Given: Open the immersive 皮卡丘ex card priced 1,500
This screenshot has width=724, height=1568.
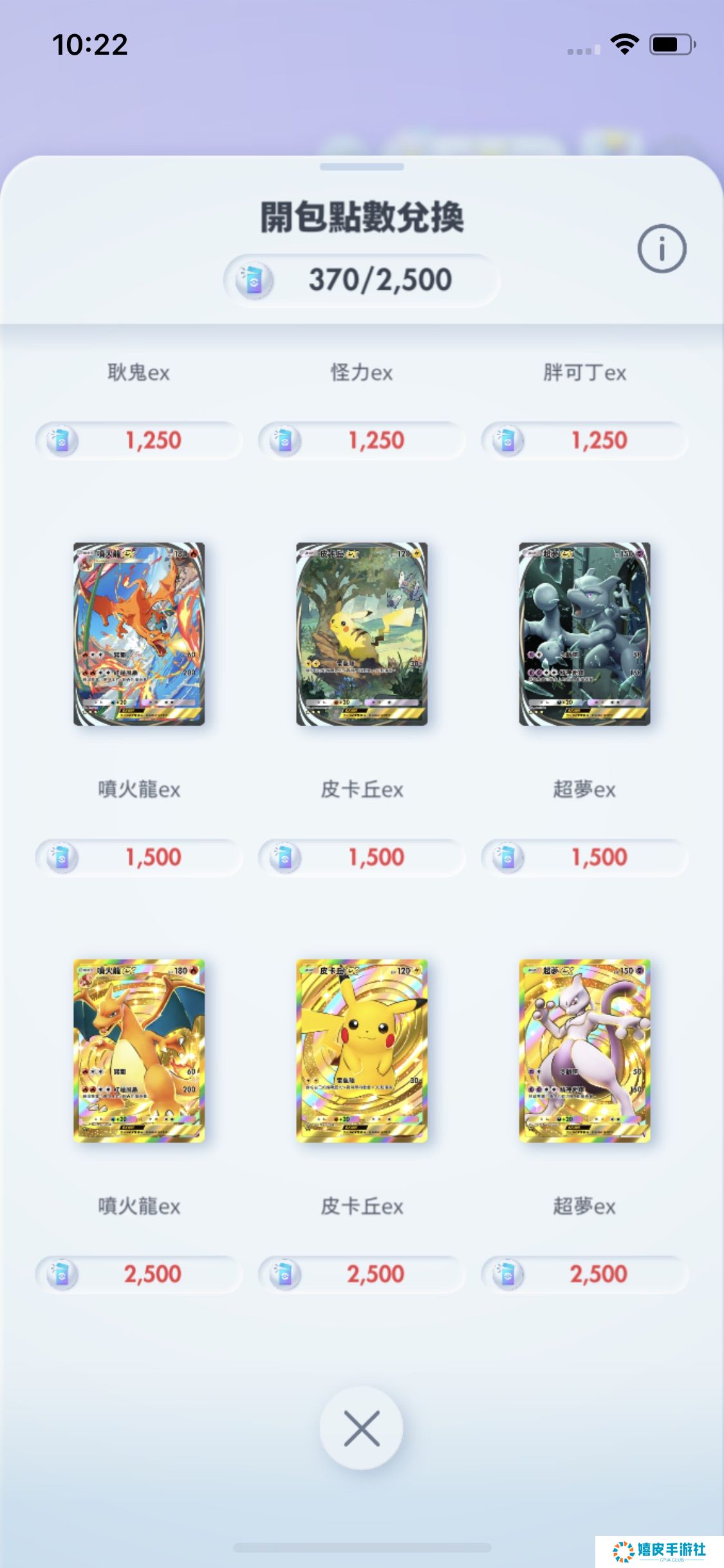Looking at the screenshot, I should click(x=362, y=634).
